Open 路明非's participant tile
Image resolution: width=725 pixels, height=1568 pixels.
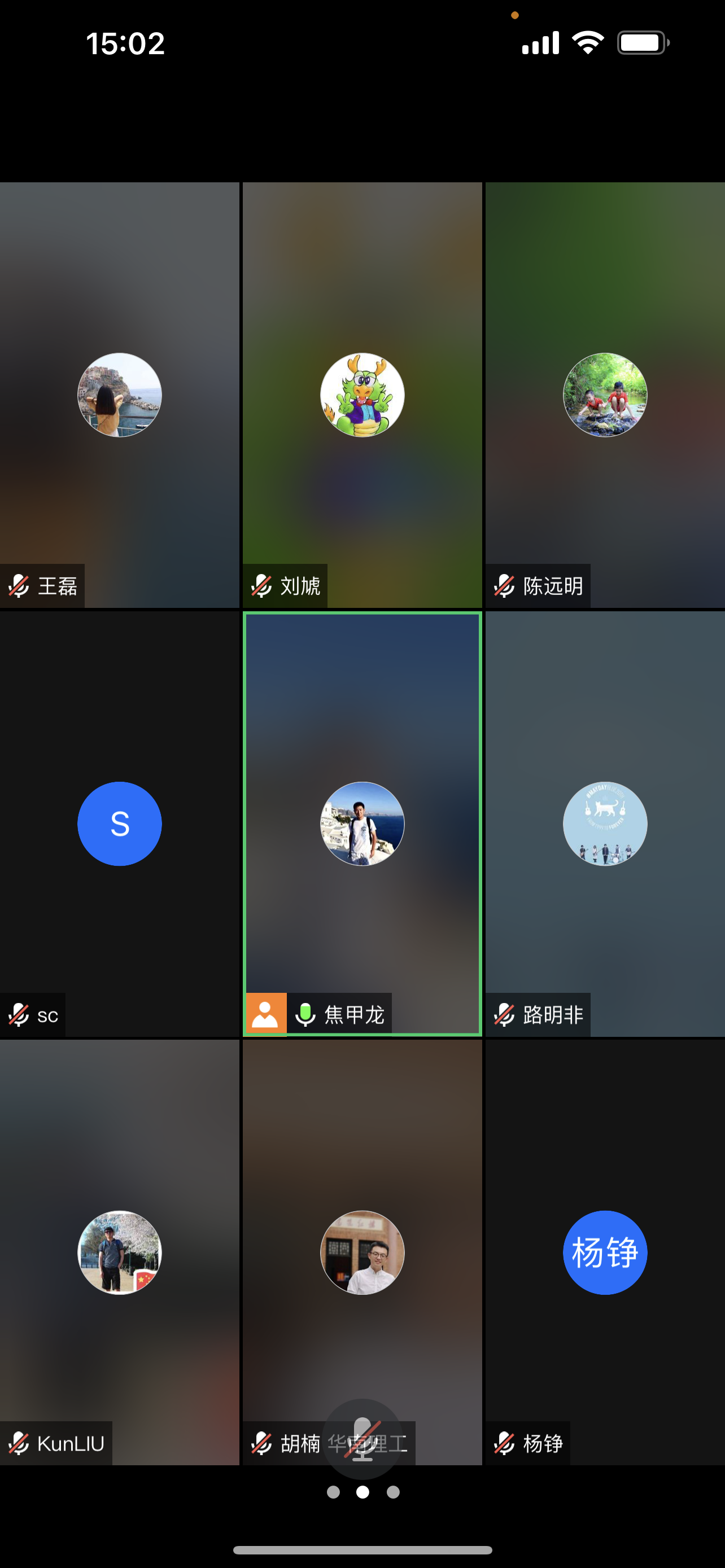605,823
